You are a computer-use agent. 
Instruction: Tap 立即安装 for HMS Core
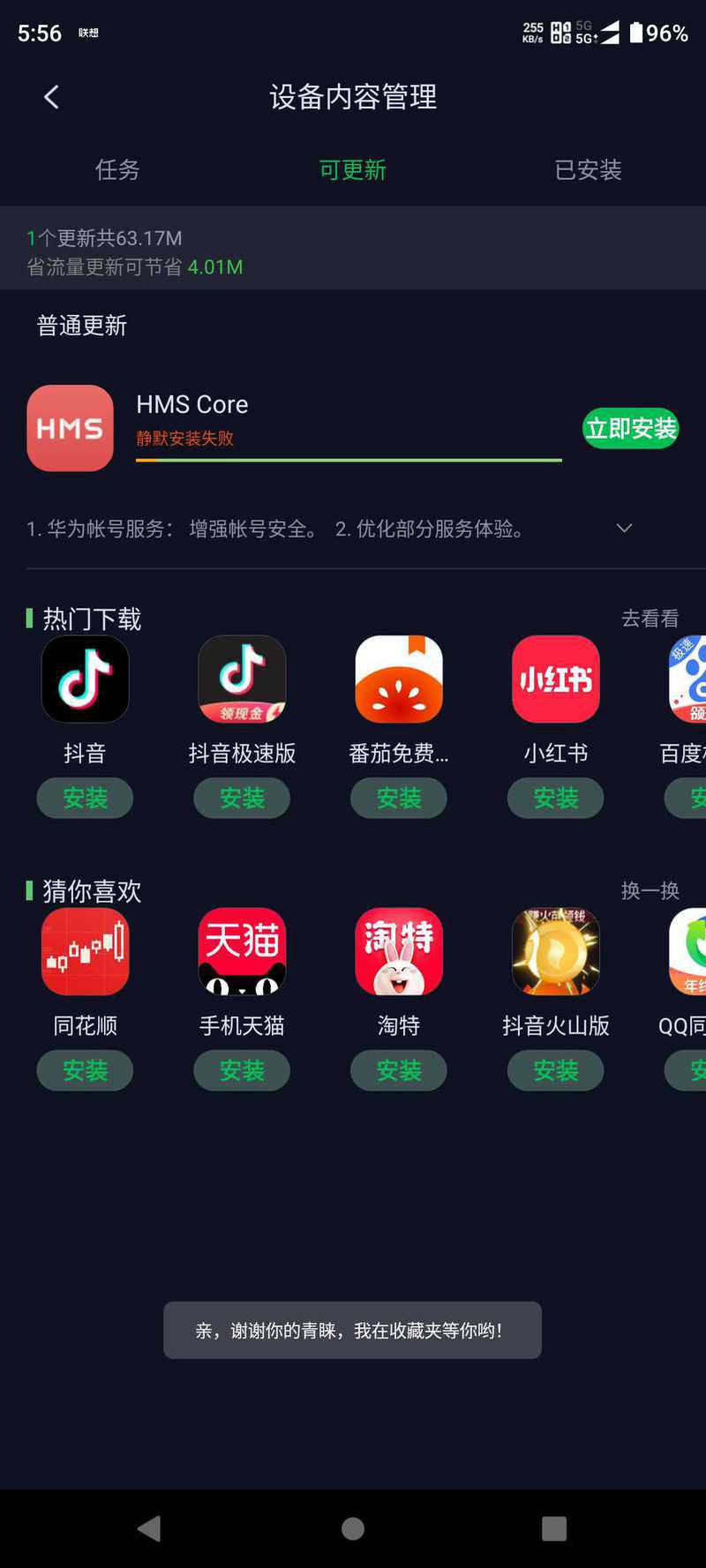(x=630, y=429)
